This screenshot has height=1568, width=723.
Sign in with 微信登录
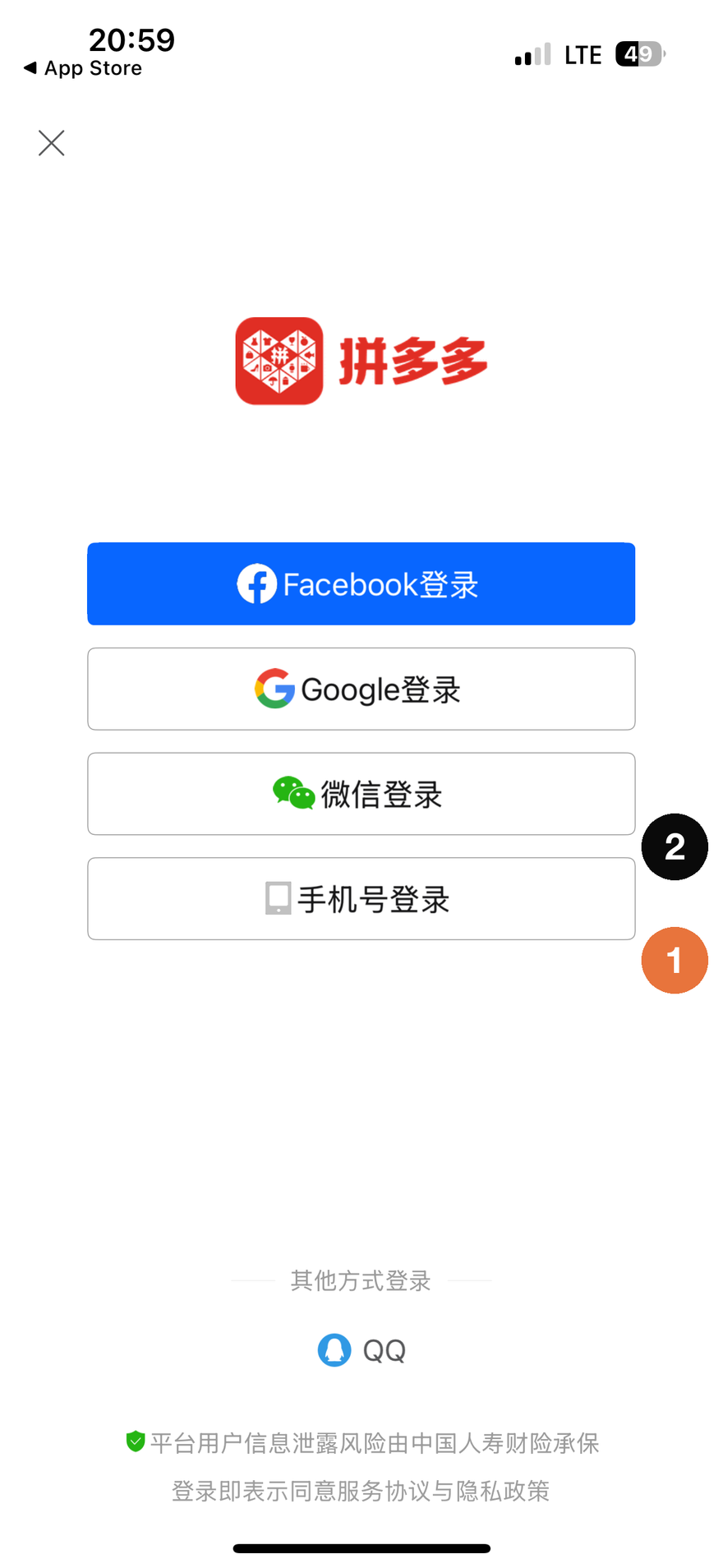click(x=361, y=794)
